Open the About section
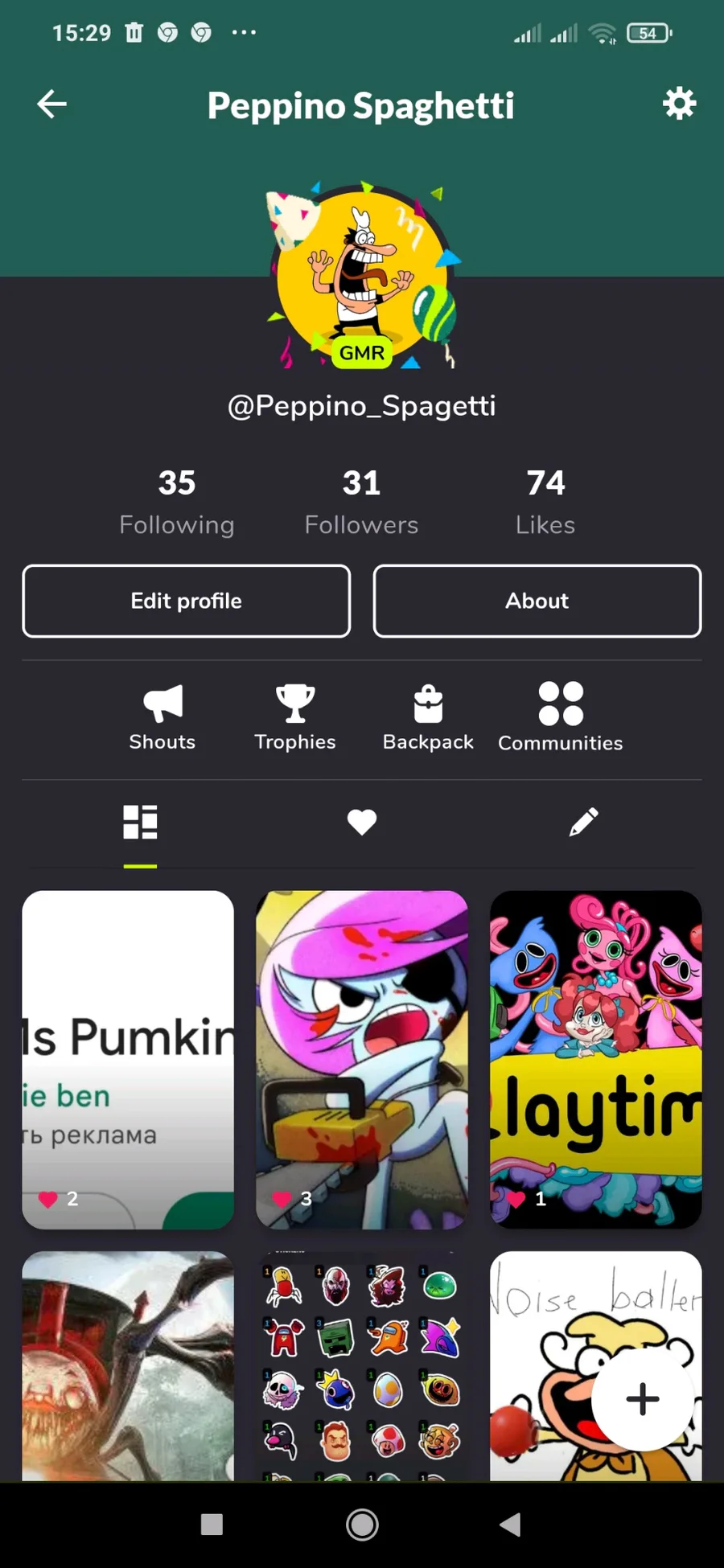 pos(537,601)
